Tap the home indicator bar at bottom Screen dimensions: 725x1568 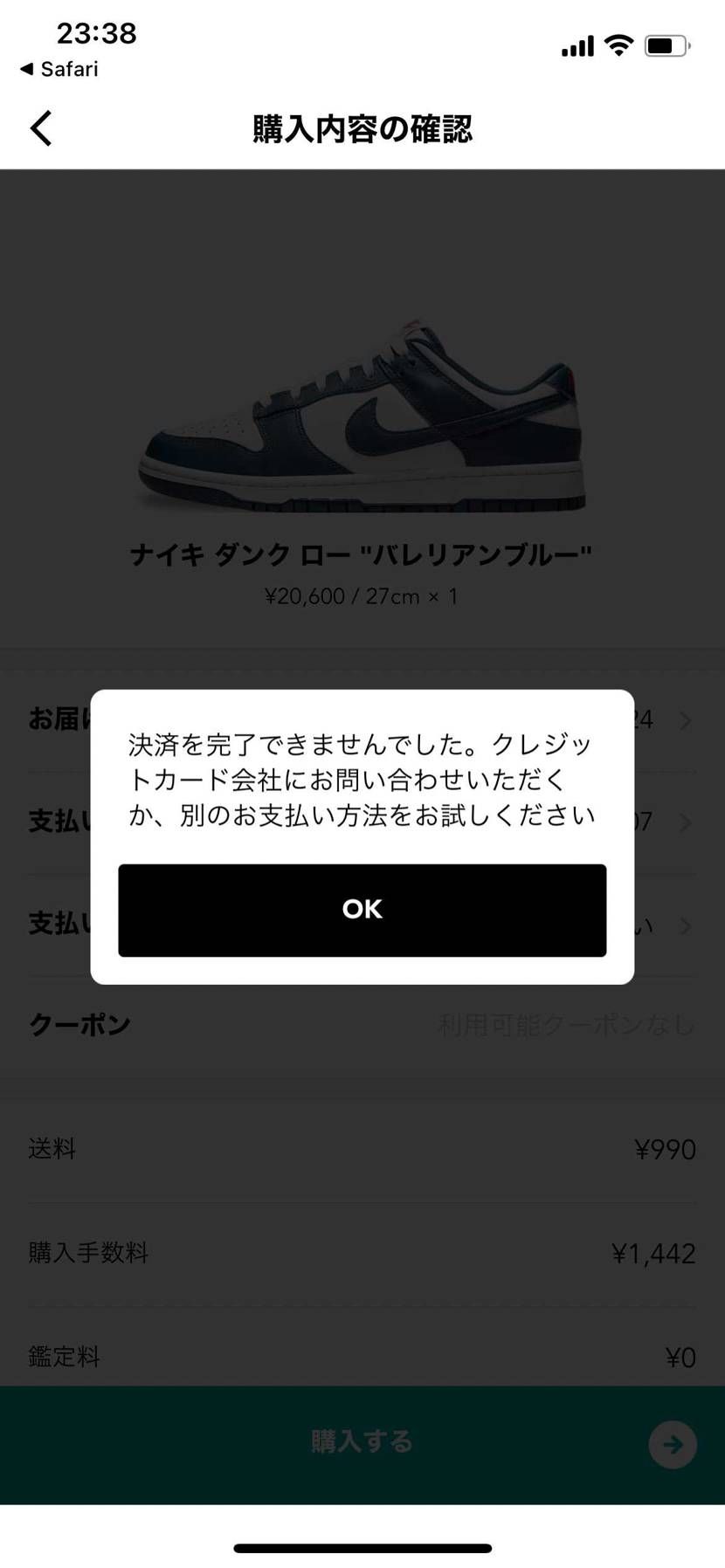(362, 1545)
